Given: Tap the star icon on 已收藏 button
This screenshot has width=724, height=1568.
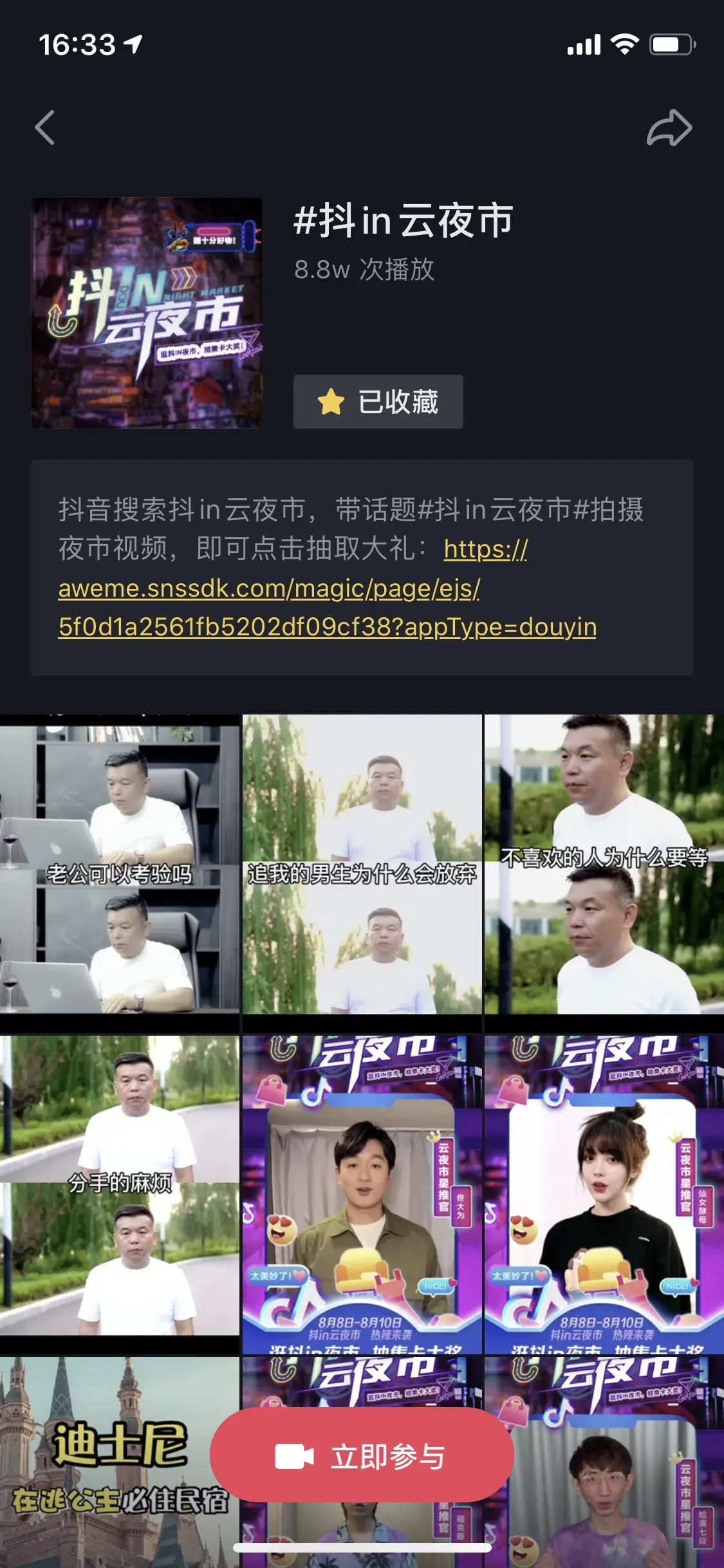Looking at the screenshot, I should point(330,402).
